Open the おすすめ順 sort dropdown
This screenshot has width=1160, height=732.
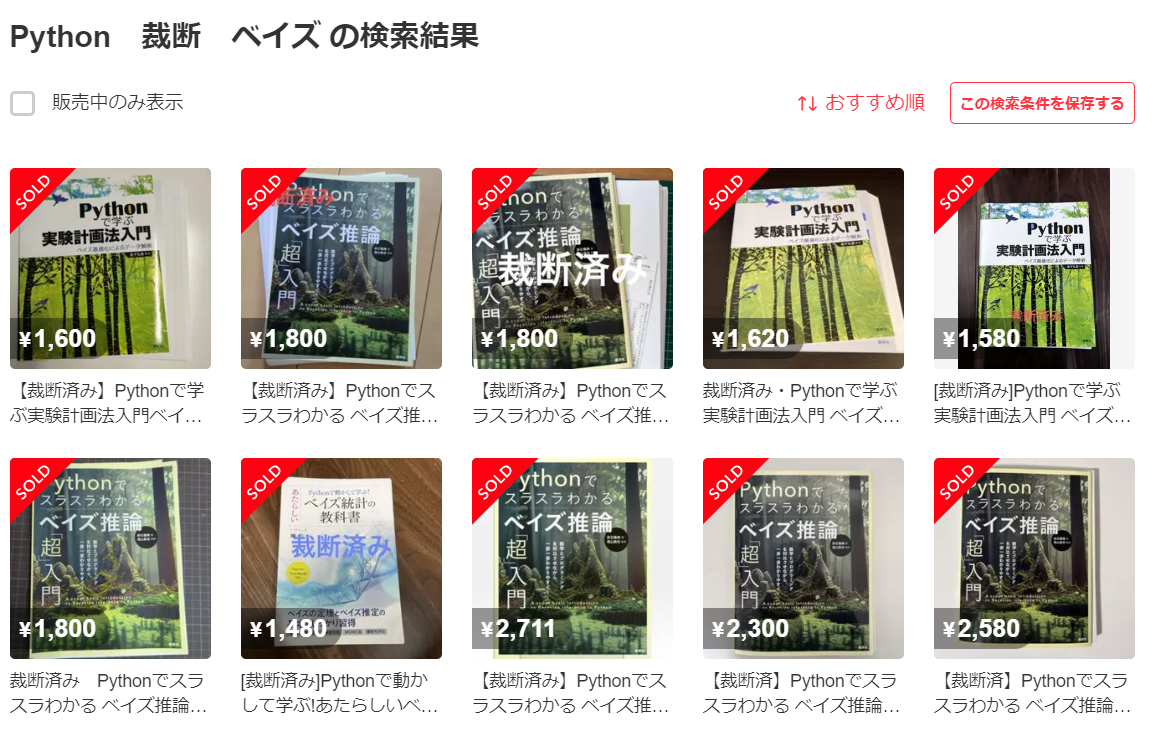(860, 103)
